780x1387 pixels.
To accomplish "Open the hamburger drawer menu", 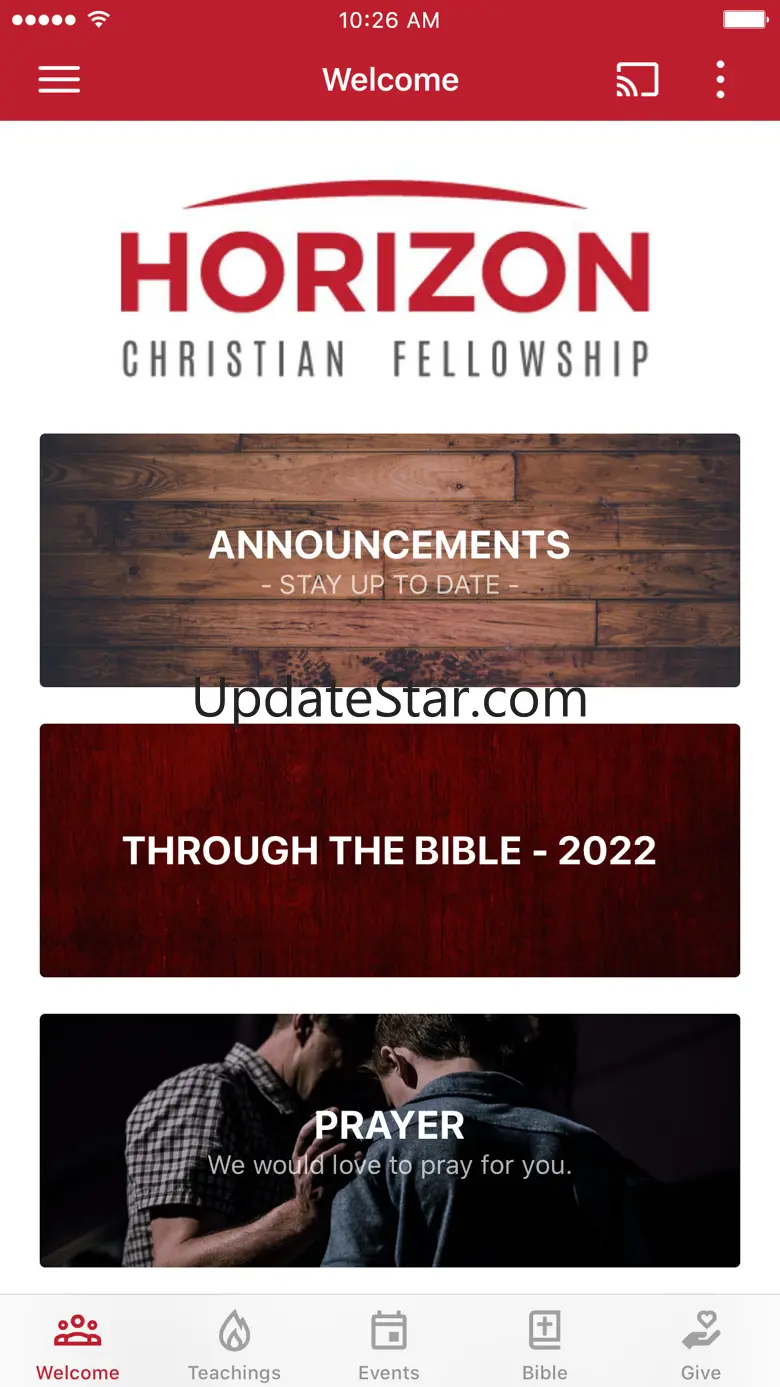I will (59, 80).
